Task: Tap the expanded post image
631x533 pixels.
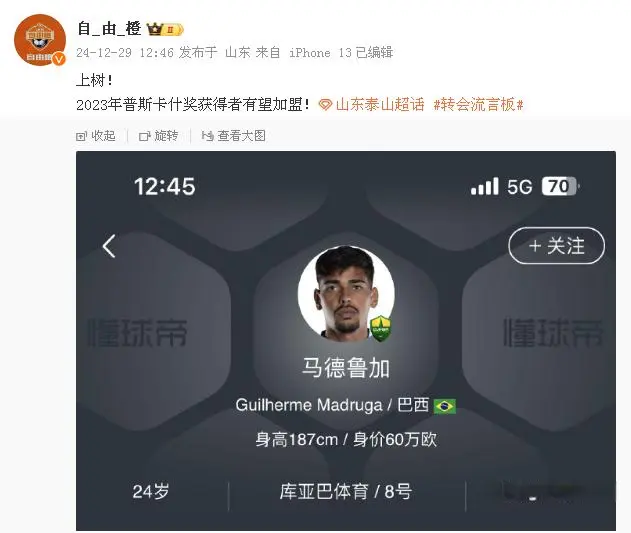Action: tap(345, 340)
